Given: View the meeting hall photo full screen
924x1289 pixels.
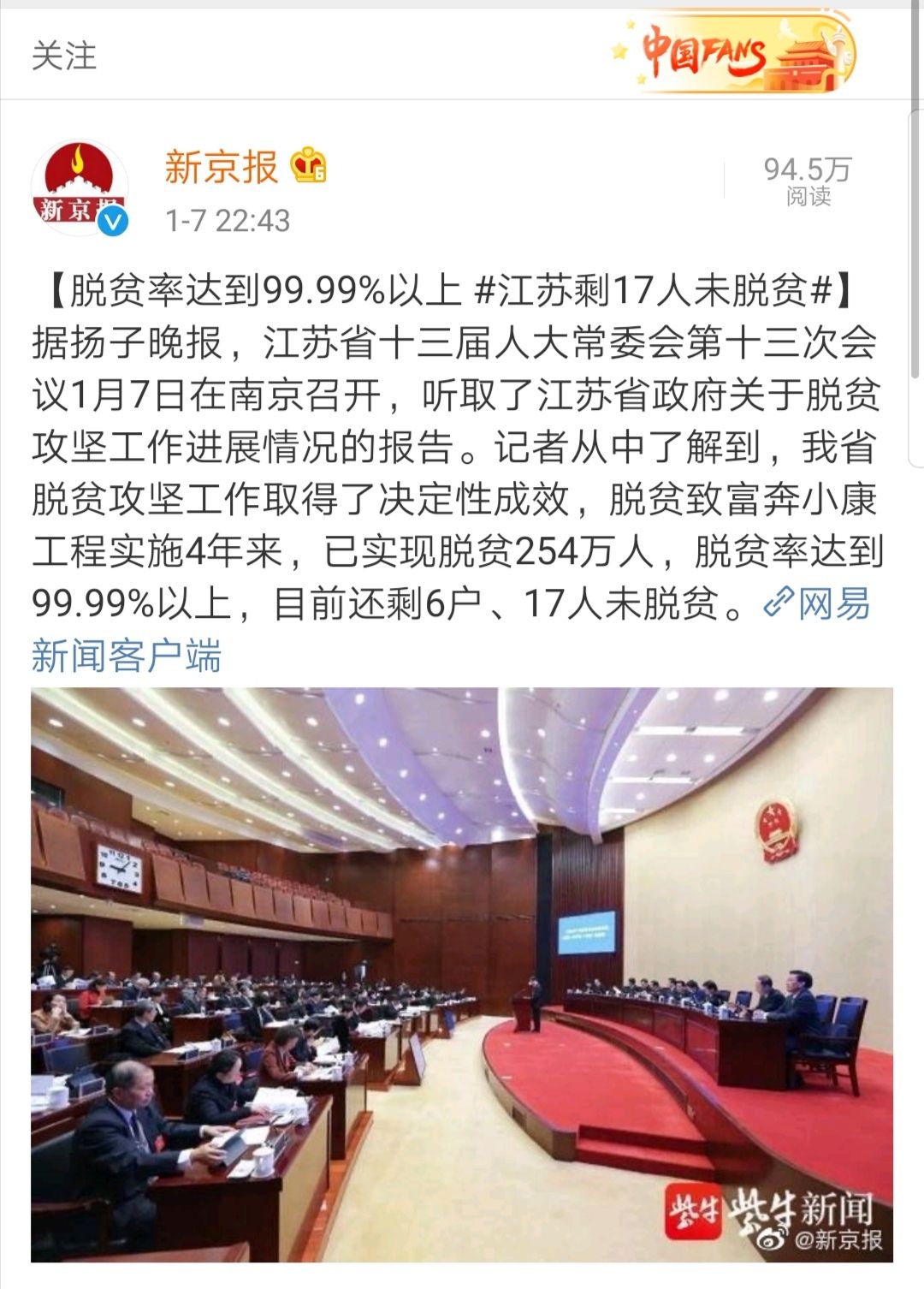Looking at the screenshot, I should 461,974.
